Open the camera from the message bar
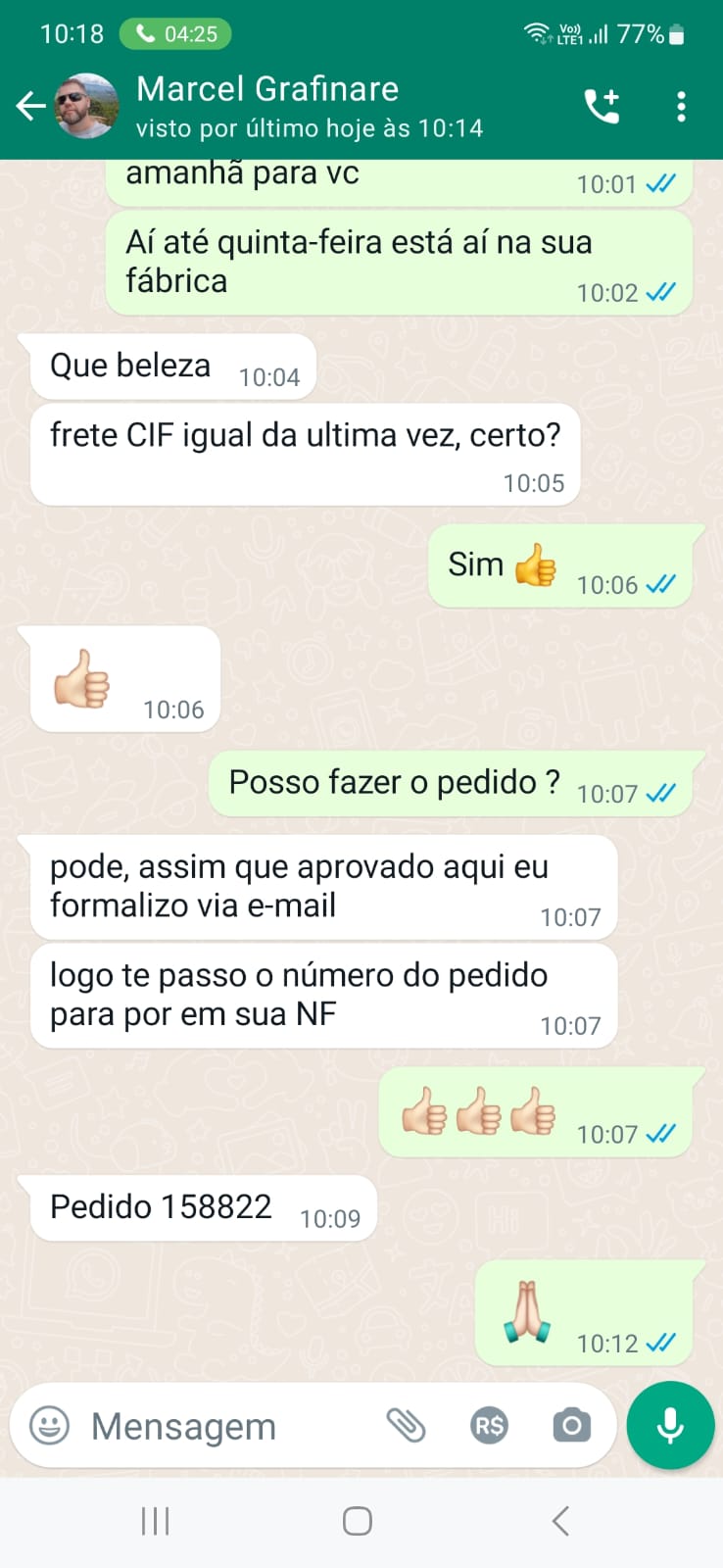The image size is (723, 1568). (571, 1426)
